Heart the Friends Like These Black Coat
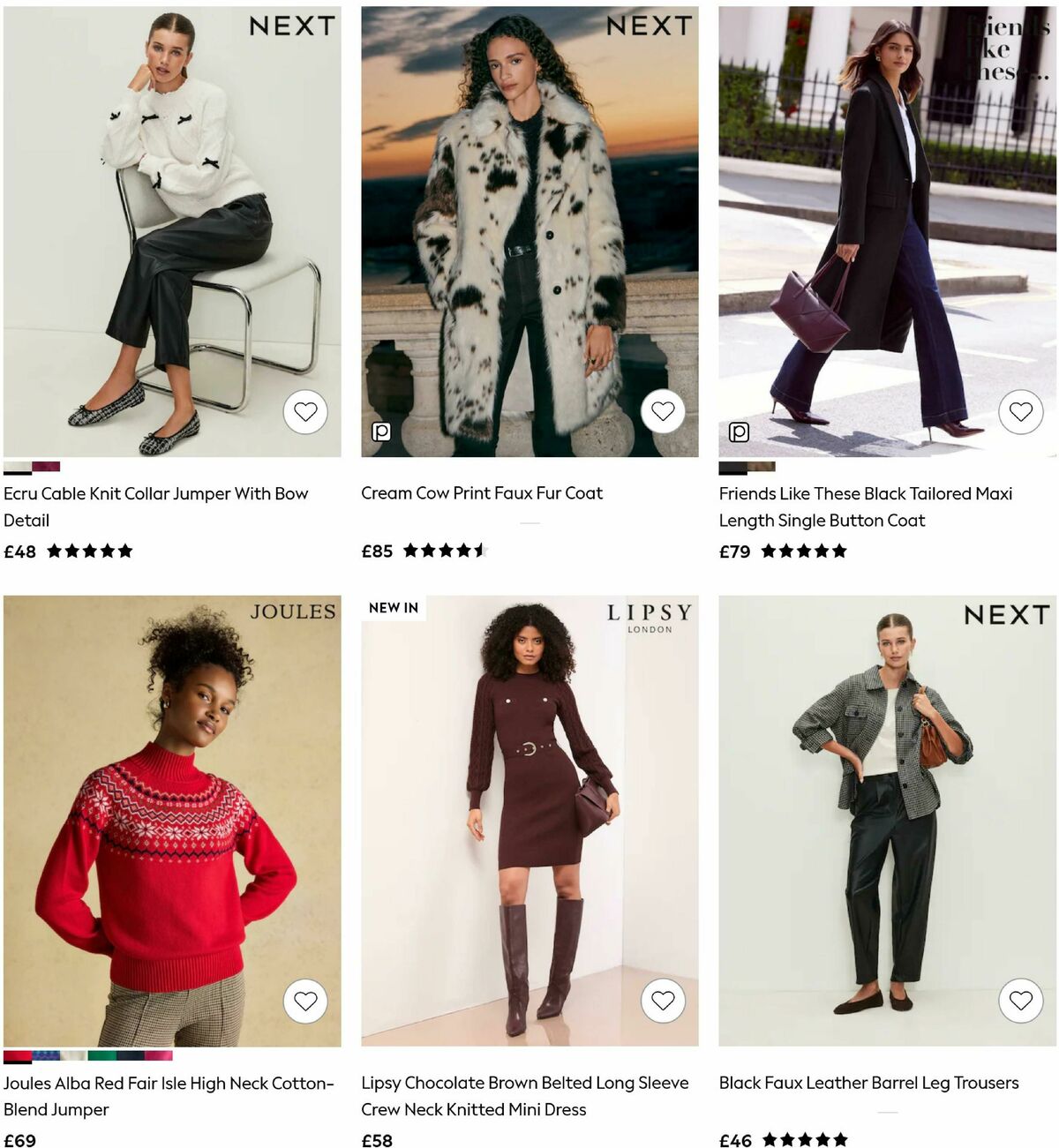The image size is (1059, 1148). pos(1021,411)
